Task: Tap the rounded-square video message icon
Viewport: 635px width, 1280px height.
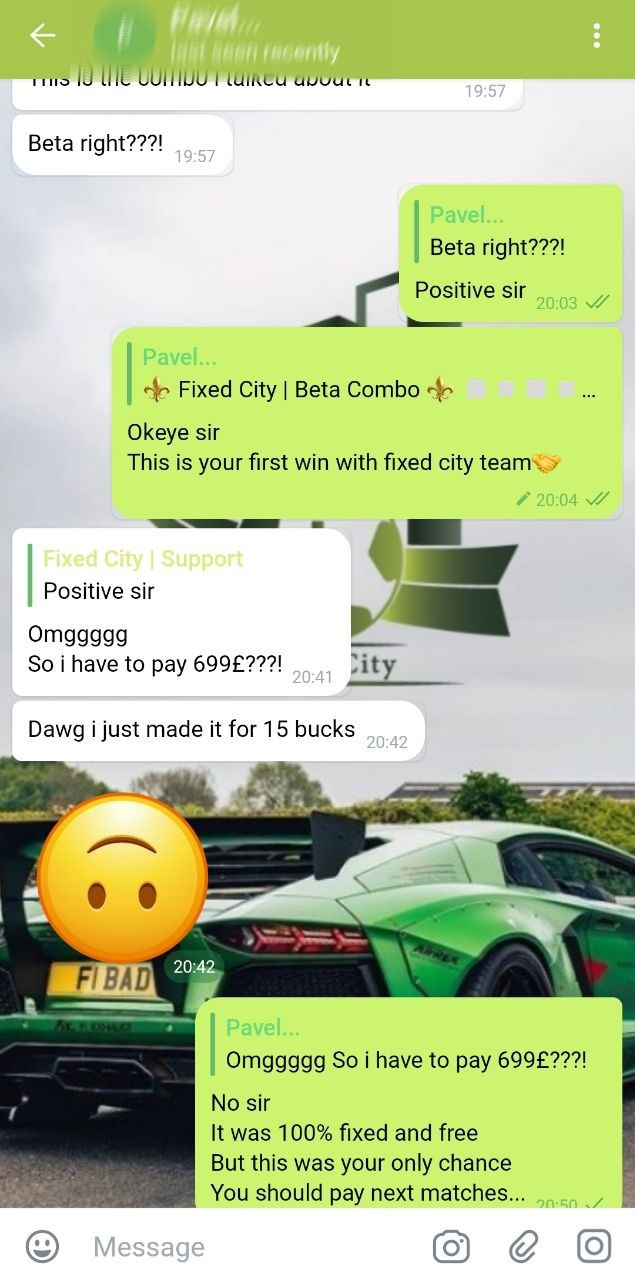Action: pyautogui.click(x=594, y=1246)
